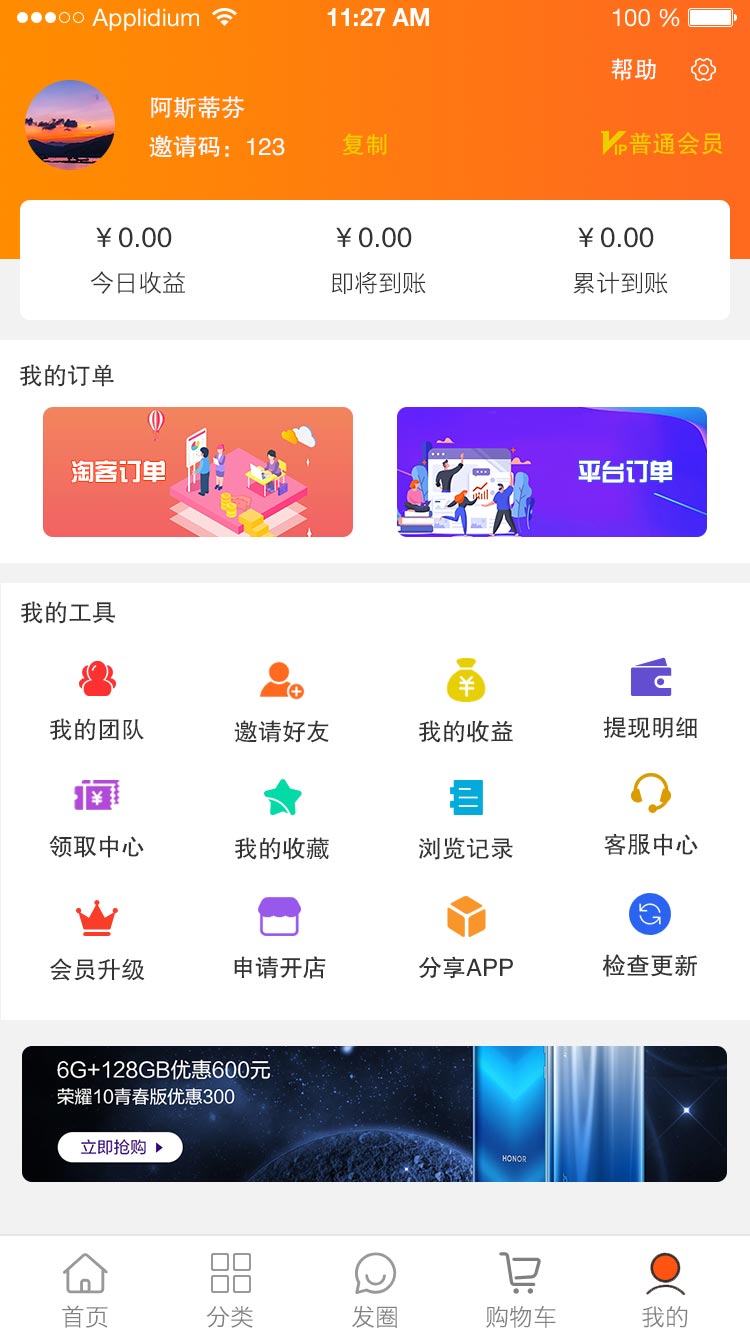Go to 领取中心 coupon center
The height and width of the screenshot is (1334, 750).
pyautogui.click(x=97, y=817)
